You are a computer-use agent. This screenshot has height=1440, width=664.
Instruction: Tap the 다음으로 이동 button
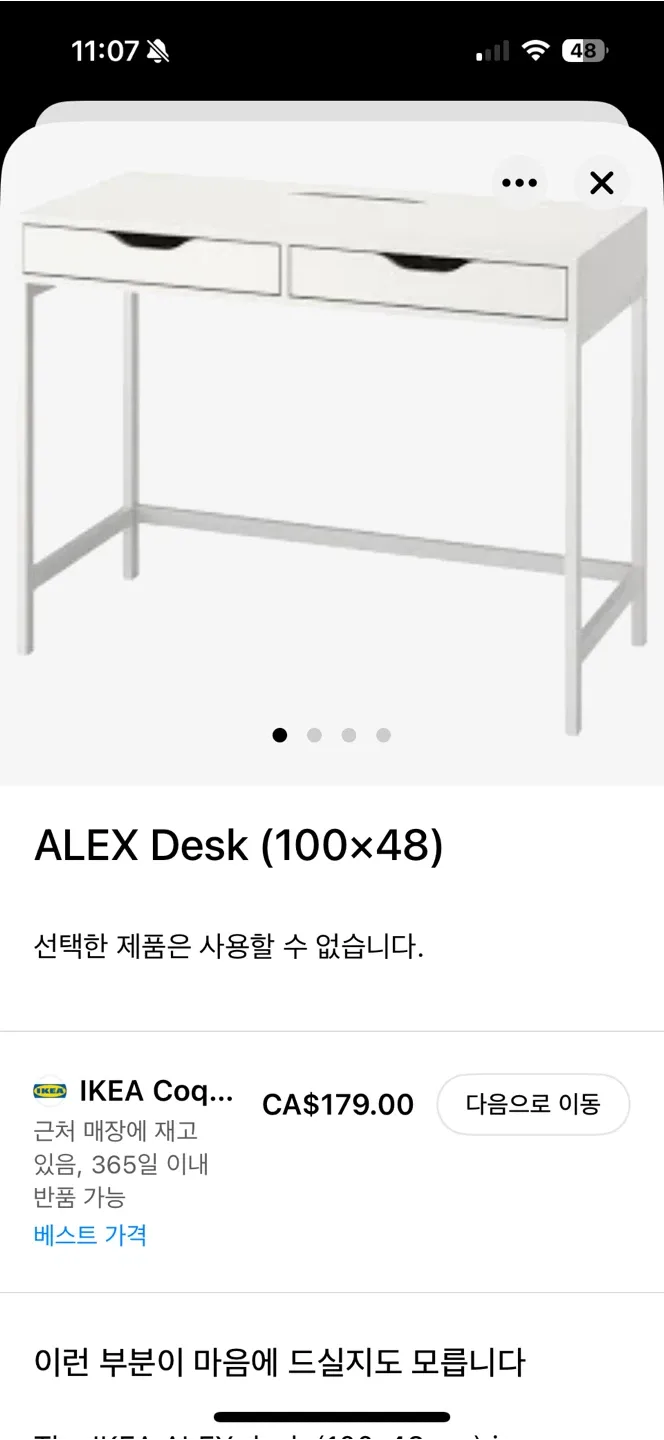coord(533,1104)
